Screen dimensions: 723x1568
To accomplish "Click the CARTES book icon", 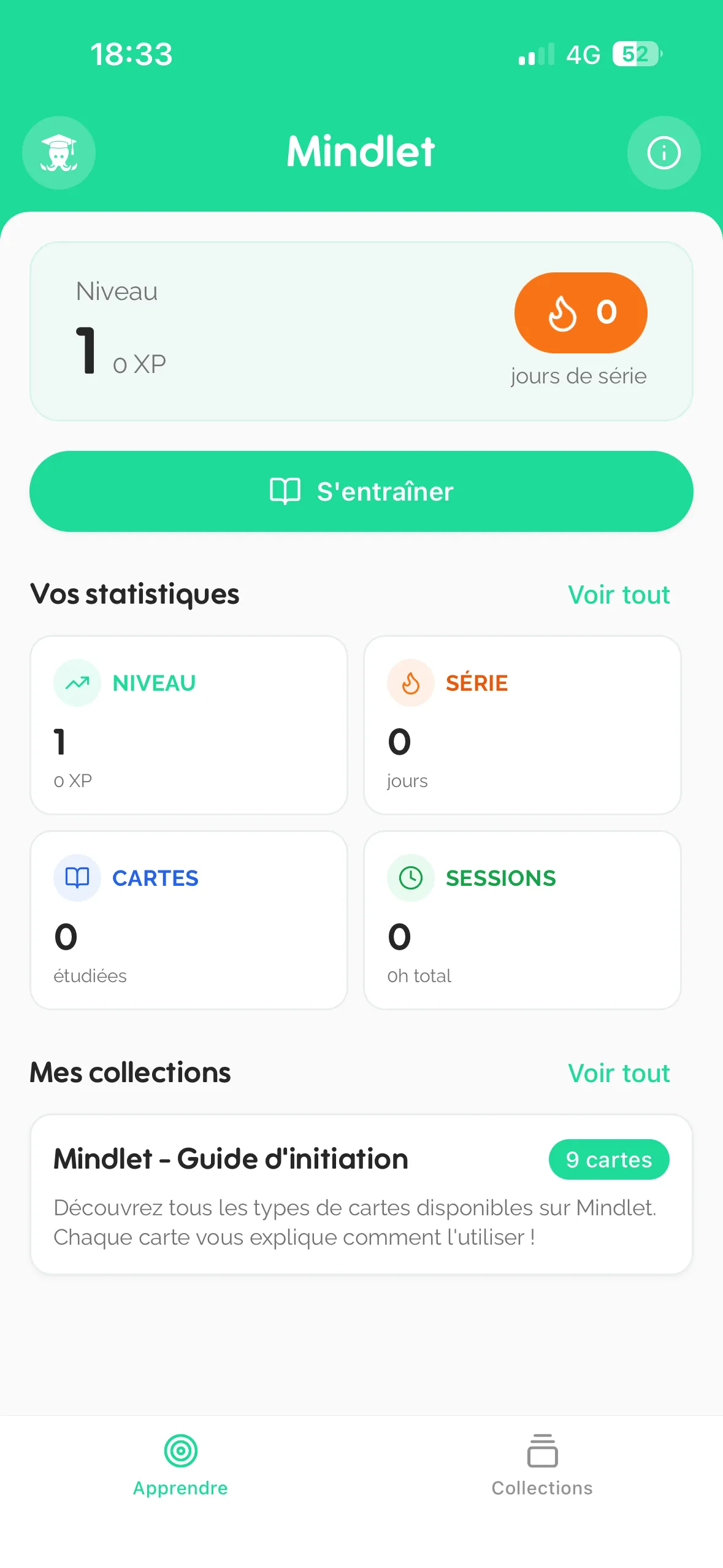I will point(77,877).
